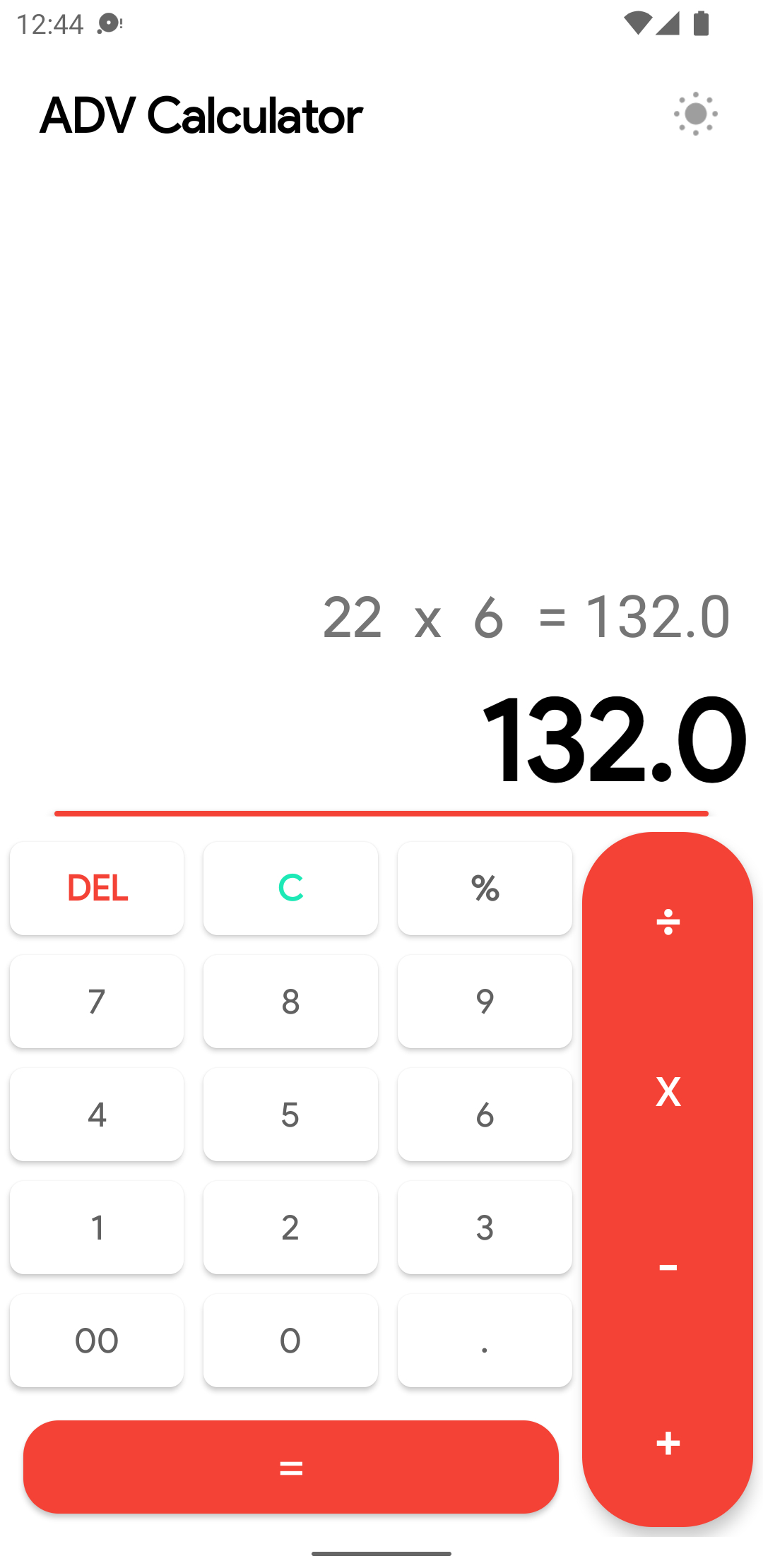Insert a decimal point
This screenshot has width=763, height=1568.
[x=485, y=1340]
